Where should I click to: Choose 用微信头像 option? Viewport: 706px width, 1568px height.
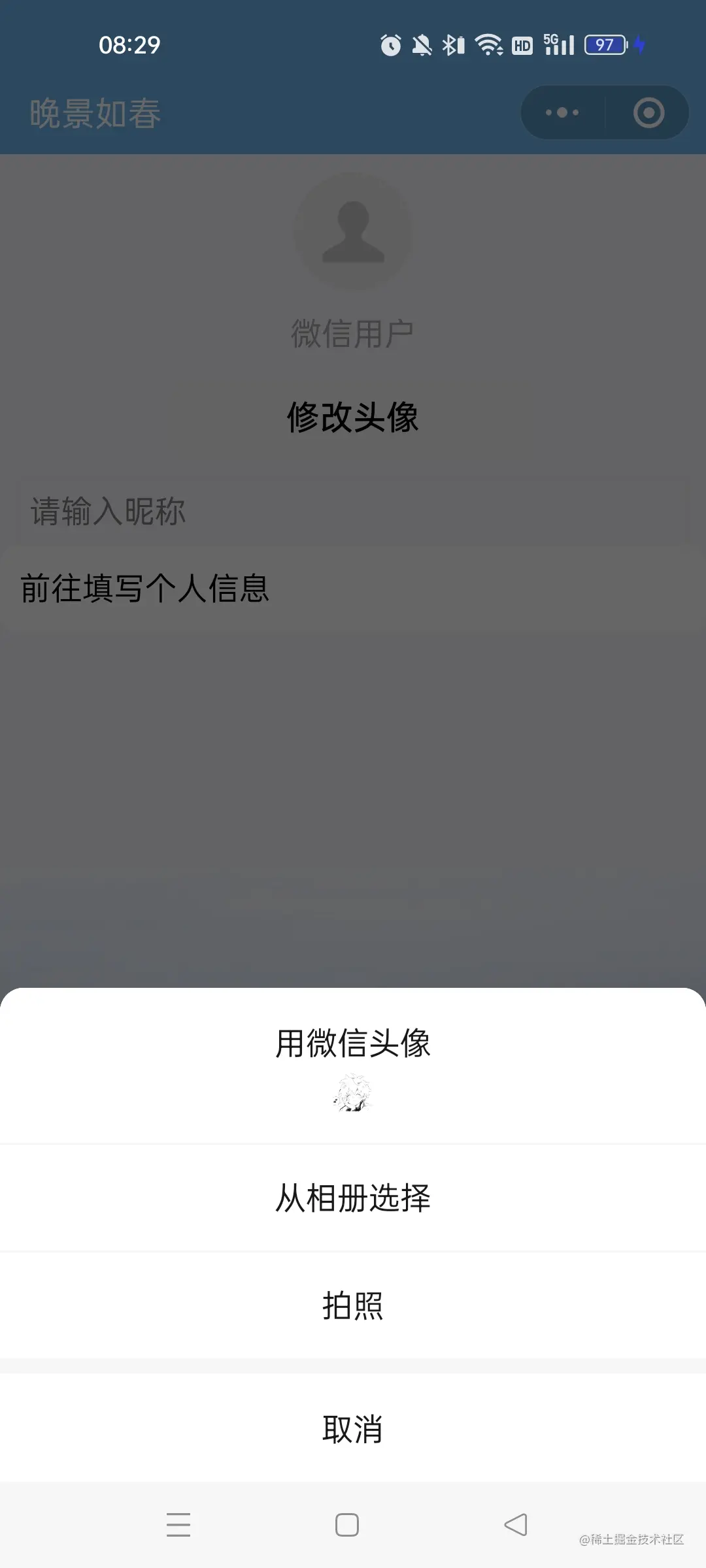pos(353,1065)
